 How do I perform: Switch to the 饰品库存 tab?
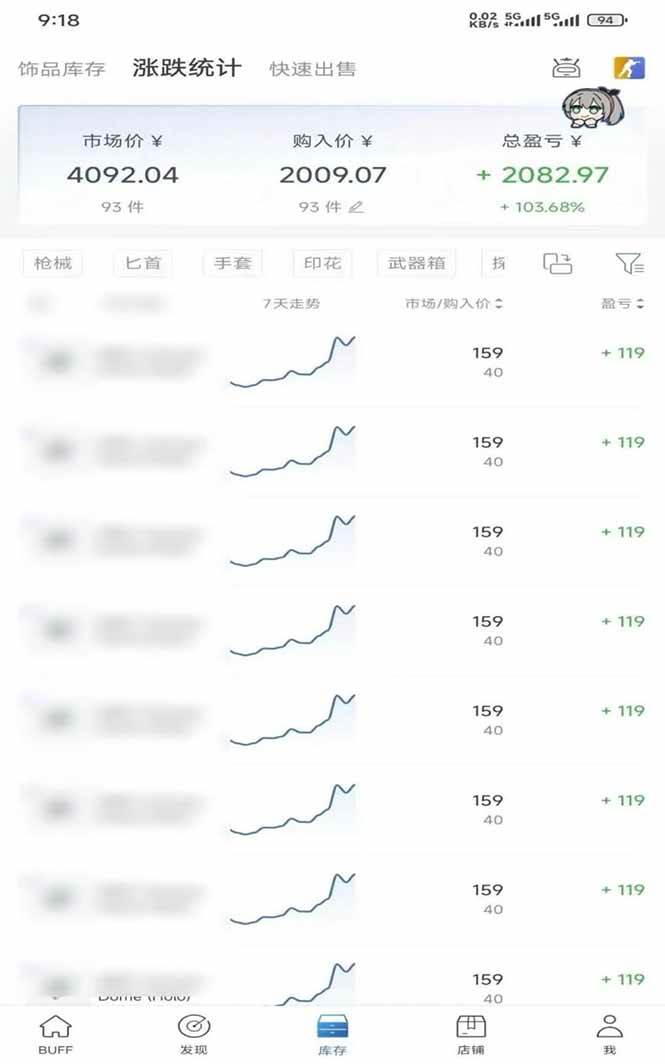62,69
